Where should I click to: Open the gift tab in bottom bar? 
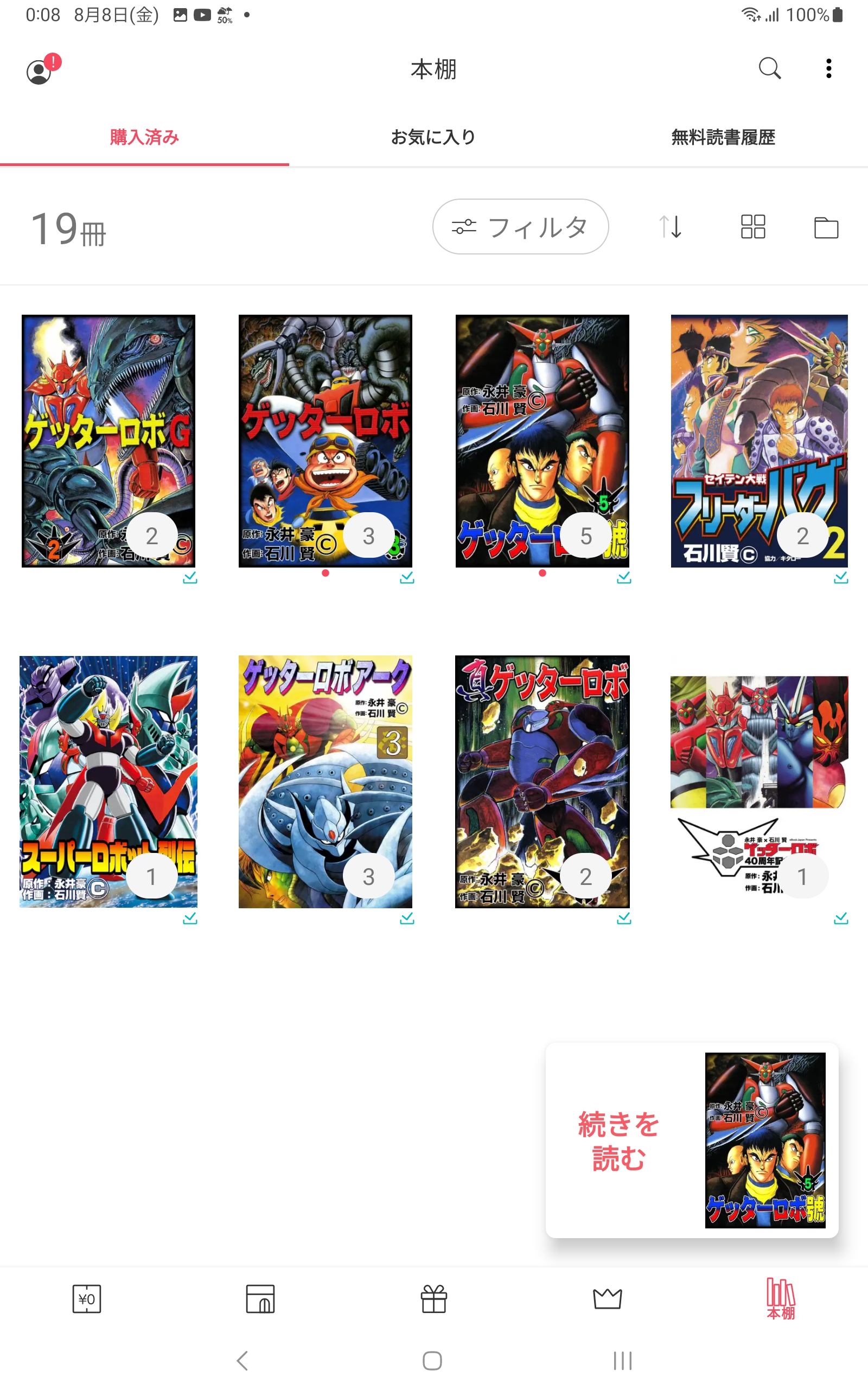433,1298
